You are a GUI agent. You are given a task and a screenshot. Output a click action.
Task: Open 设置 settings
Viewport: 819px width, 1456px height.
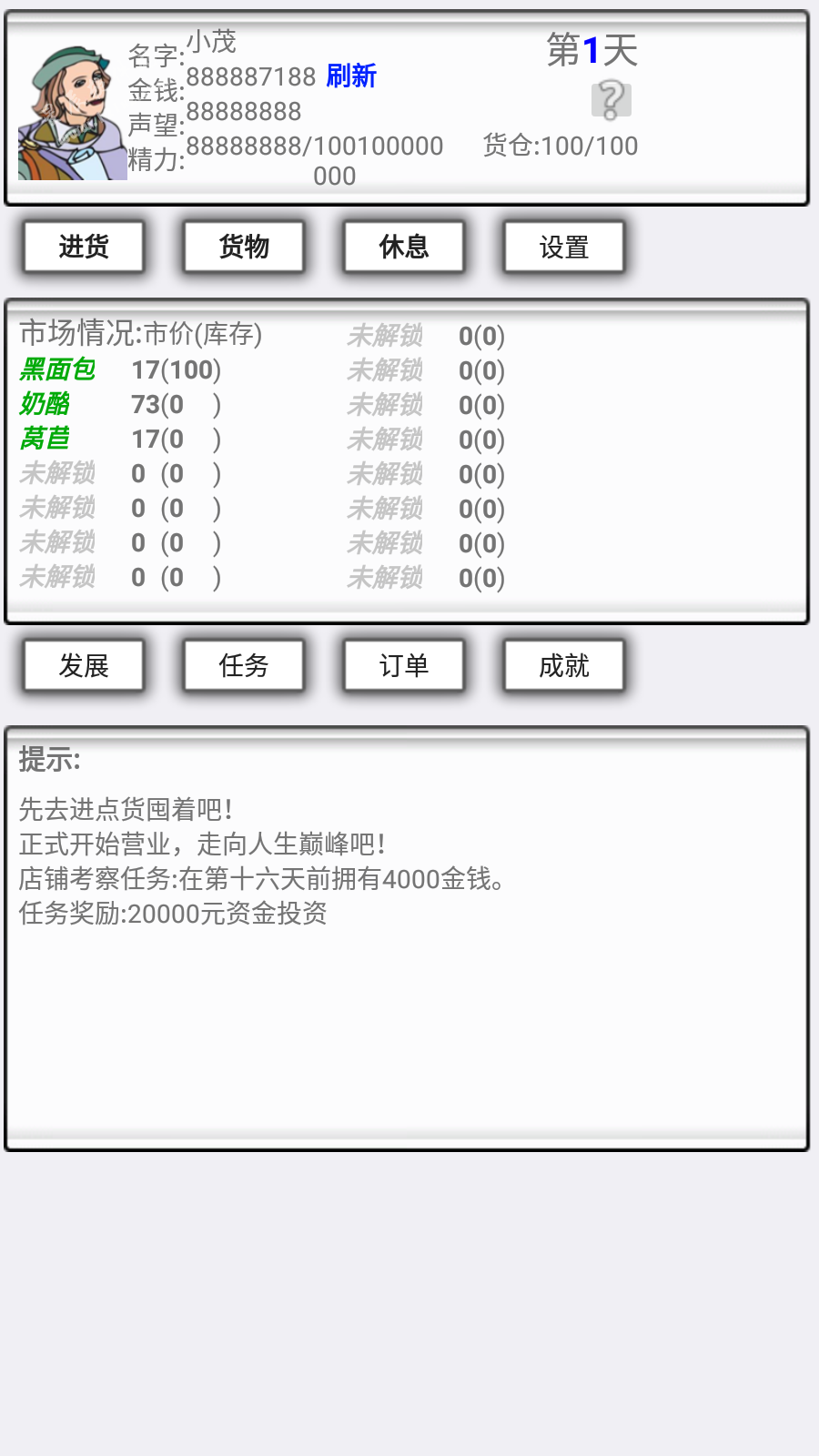pos(564,247)
